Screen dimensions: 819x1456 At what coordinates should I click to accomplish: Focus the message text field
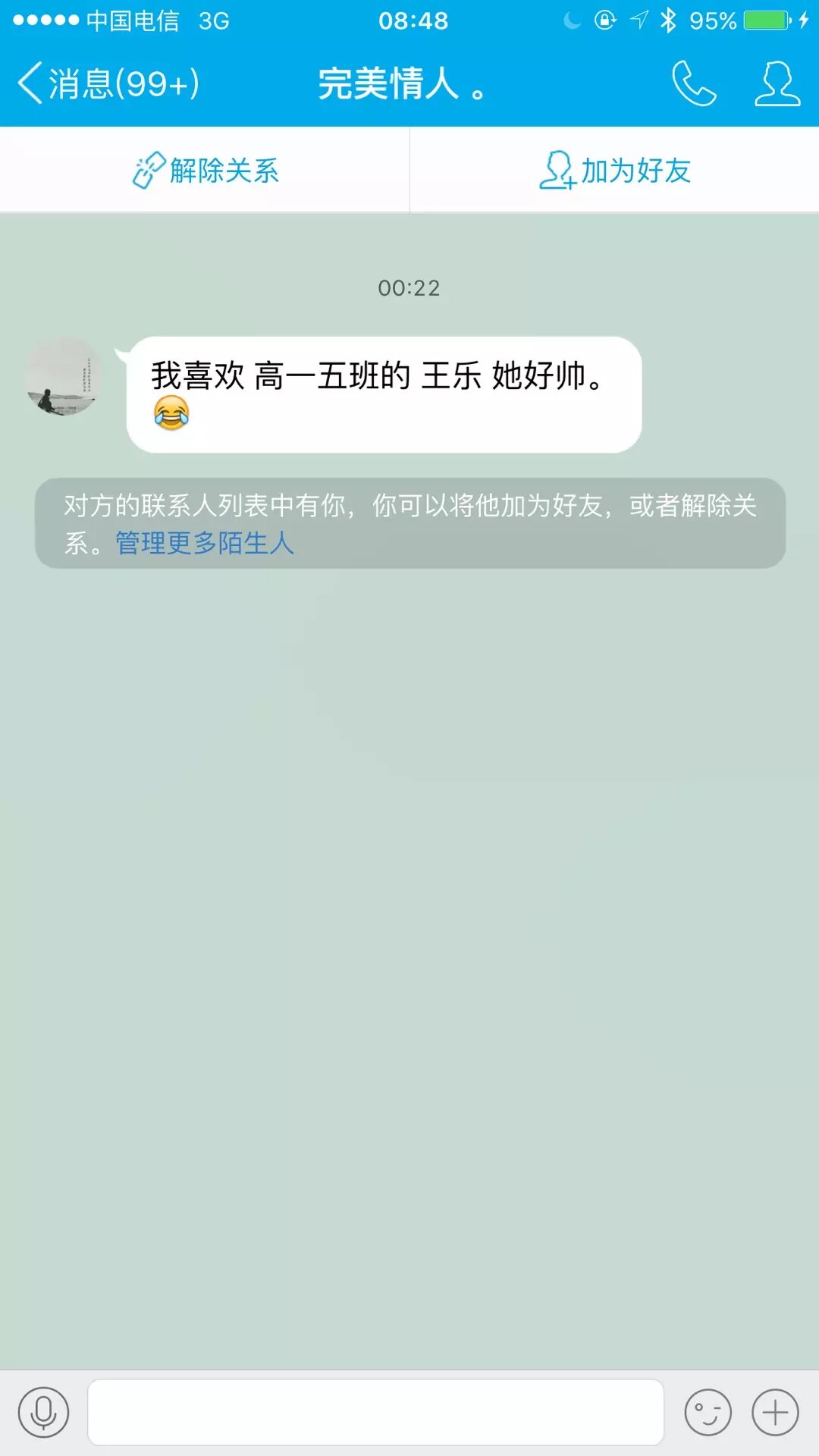(375, 1413)
